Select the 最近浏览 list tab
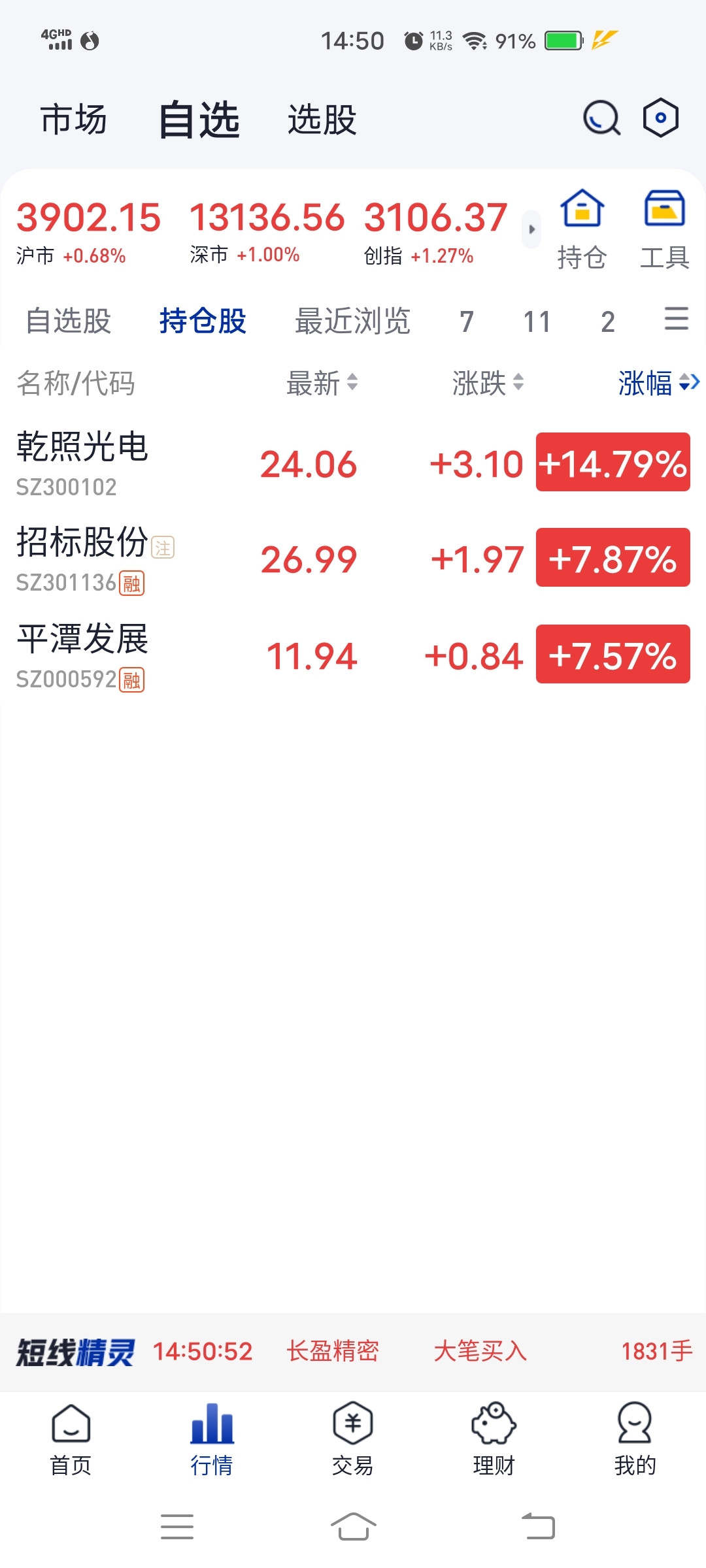The height and width of the screenshot is (1568, 706). pos(352,321)
